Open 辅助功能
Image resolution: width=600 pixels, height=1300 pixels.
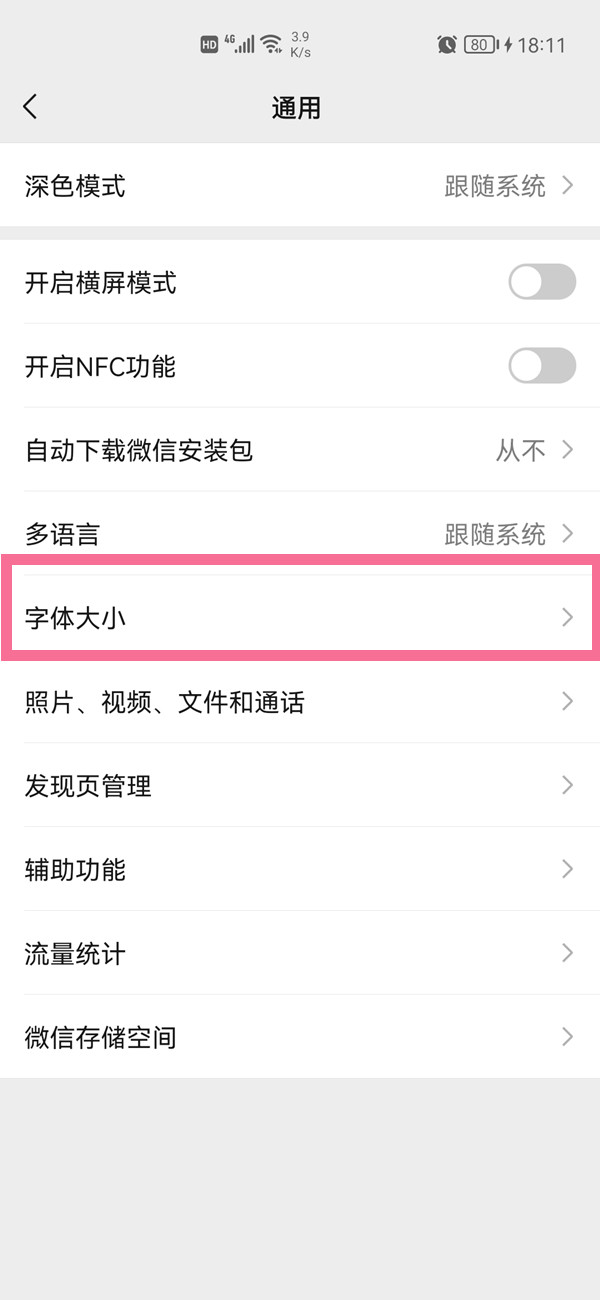[x=300, y=869]
